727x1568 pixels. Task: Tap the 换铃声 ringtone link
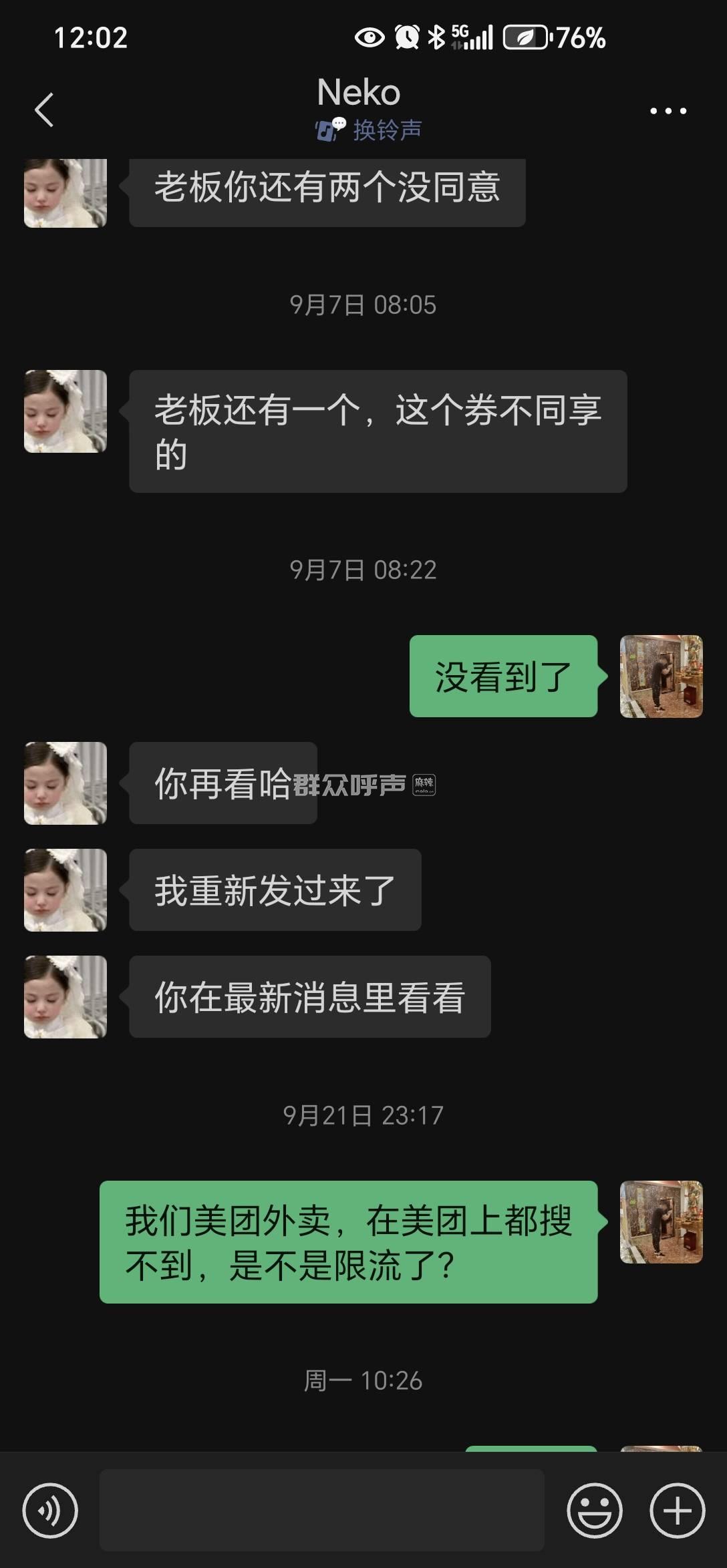[x=369, y=130]
